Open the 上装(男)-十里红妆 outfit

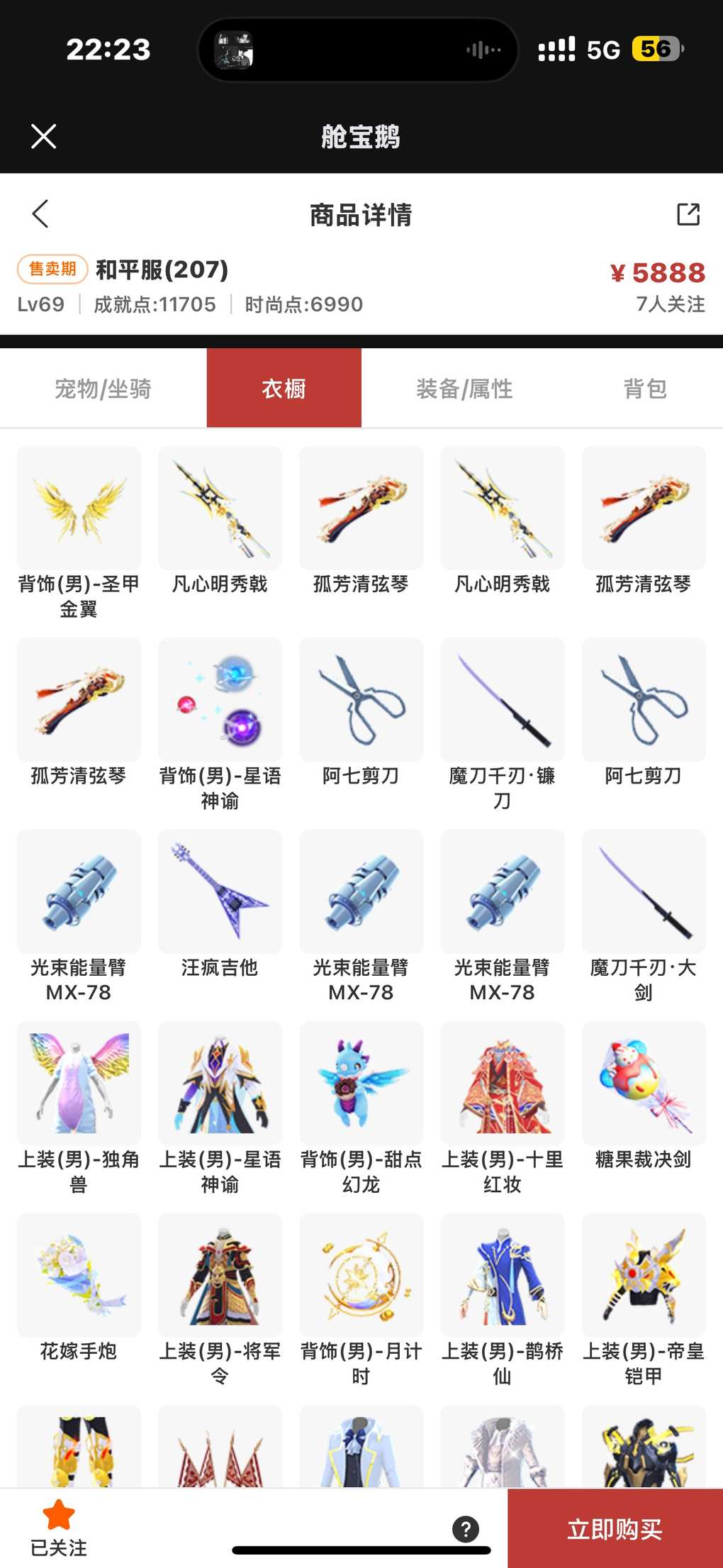tap(502, 1084)
